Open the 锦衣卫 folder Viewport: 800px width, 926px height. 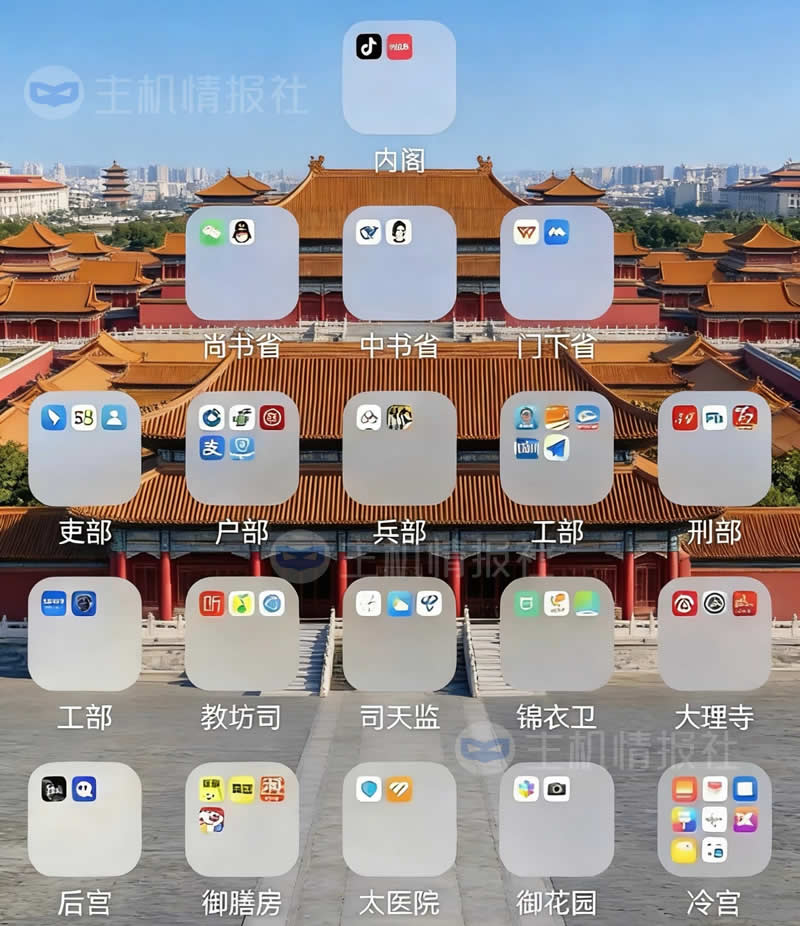coord(556,634)
